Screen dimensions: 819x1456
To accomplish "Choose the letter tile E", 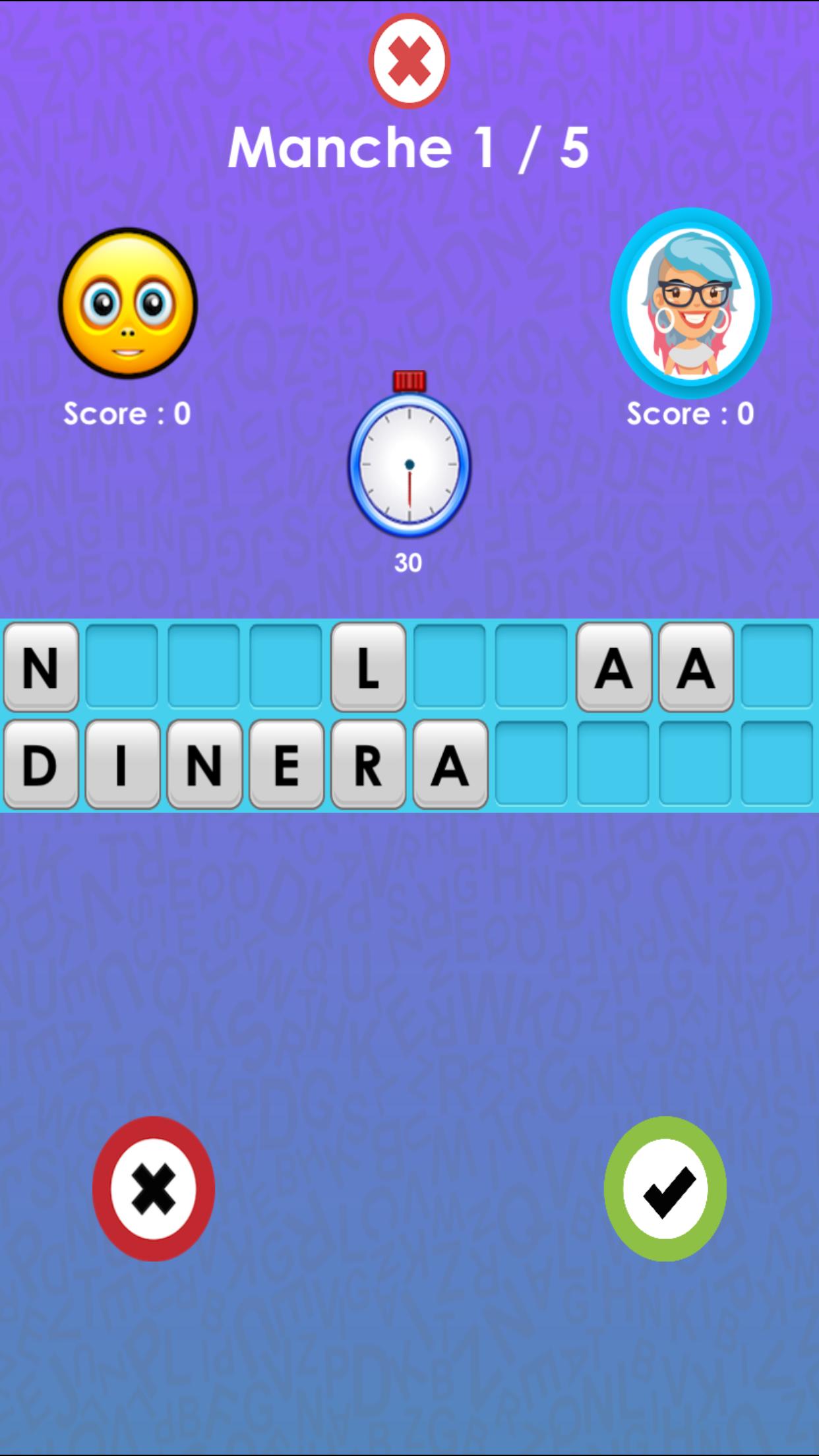I will point(286,764).
